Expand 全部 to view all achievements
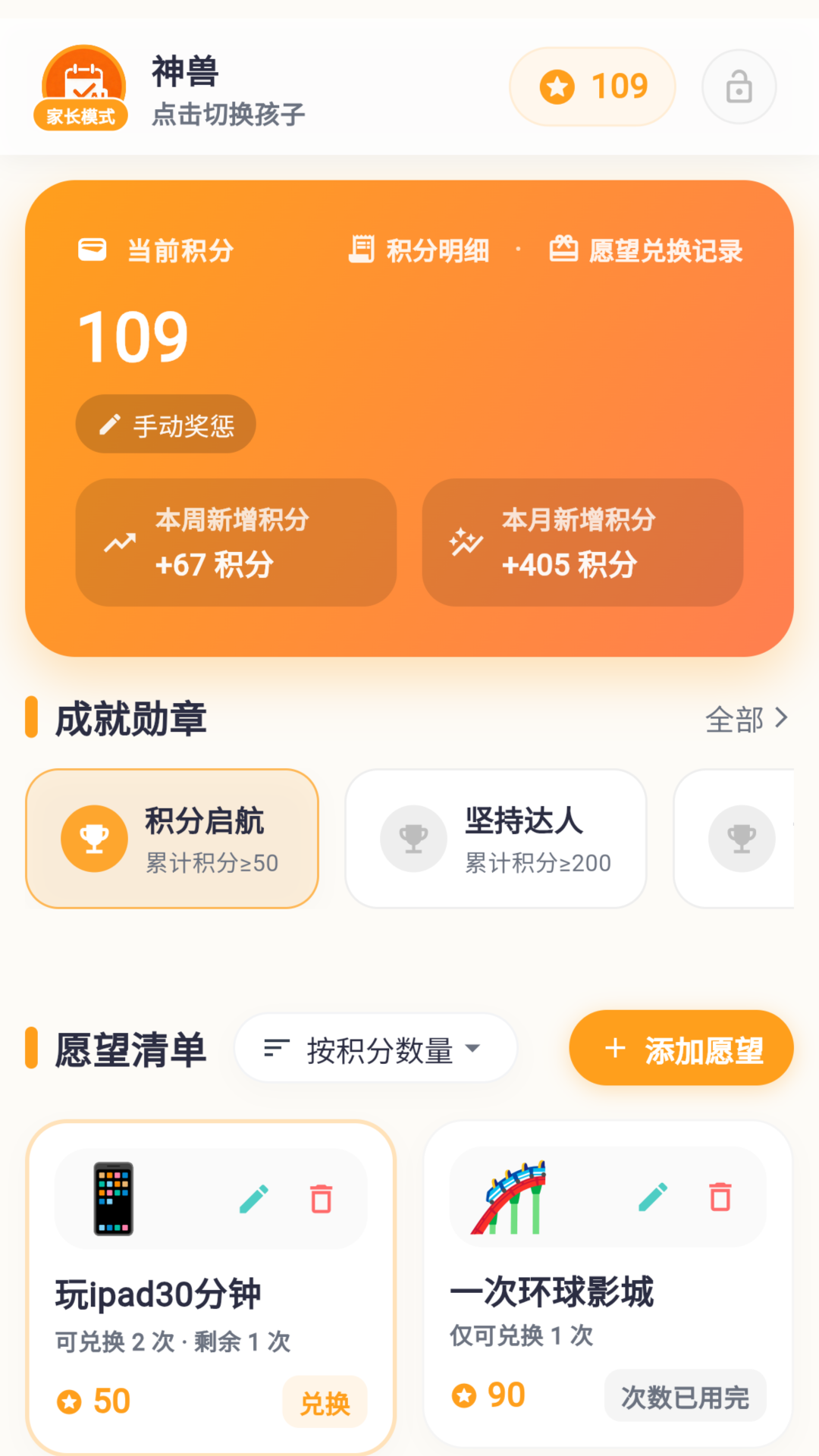Screen dimensions: 819x1456 746,720
